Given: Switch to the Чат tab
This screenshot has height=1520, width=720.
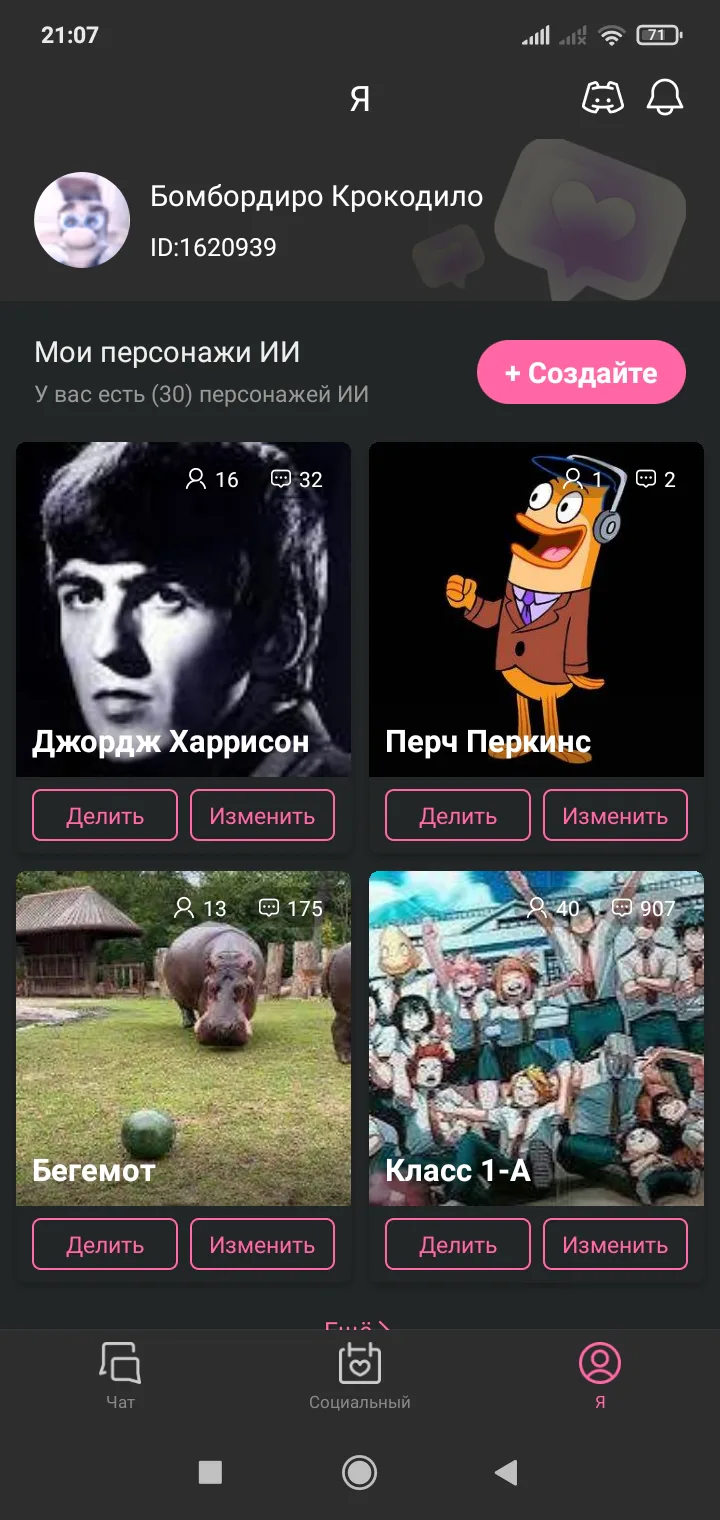Looking at the screenshot, I should [120, 1375].
